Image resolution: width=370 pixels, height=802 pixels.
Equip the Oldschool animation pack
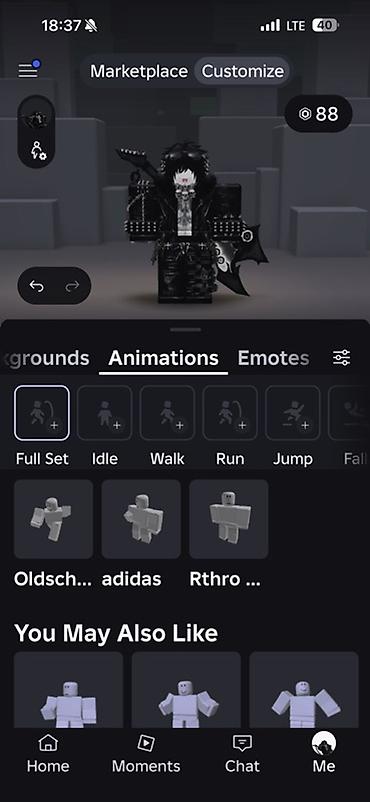(x=53, y=519)
